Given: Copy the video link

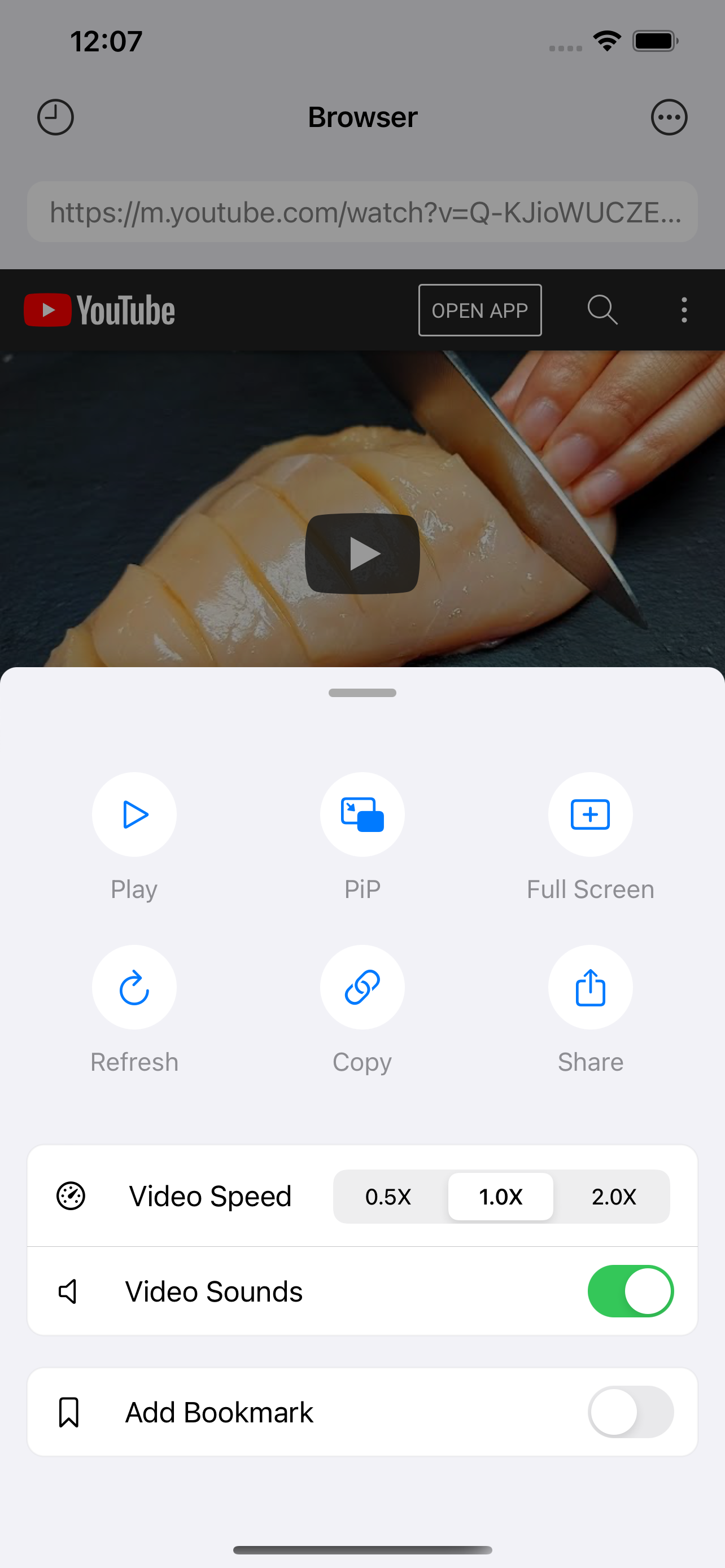Looking at the screenshot, I should coord(362,987).
